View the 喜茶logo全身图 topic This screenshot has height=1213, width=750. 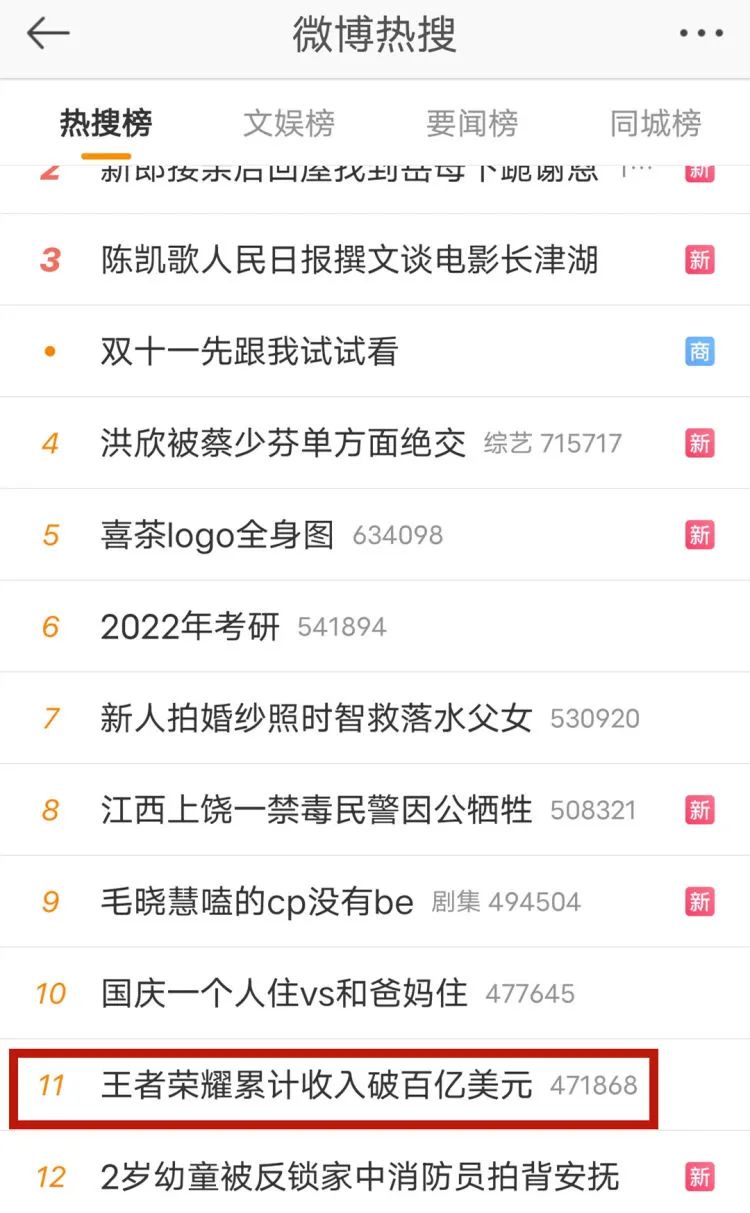coord(217,535)
